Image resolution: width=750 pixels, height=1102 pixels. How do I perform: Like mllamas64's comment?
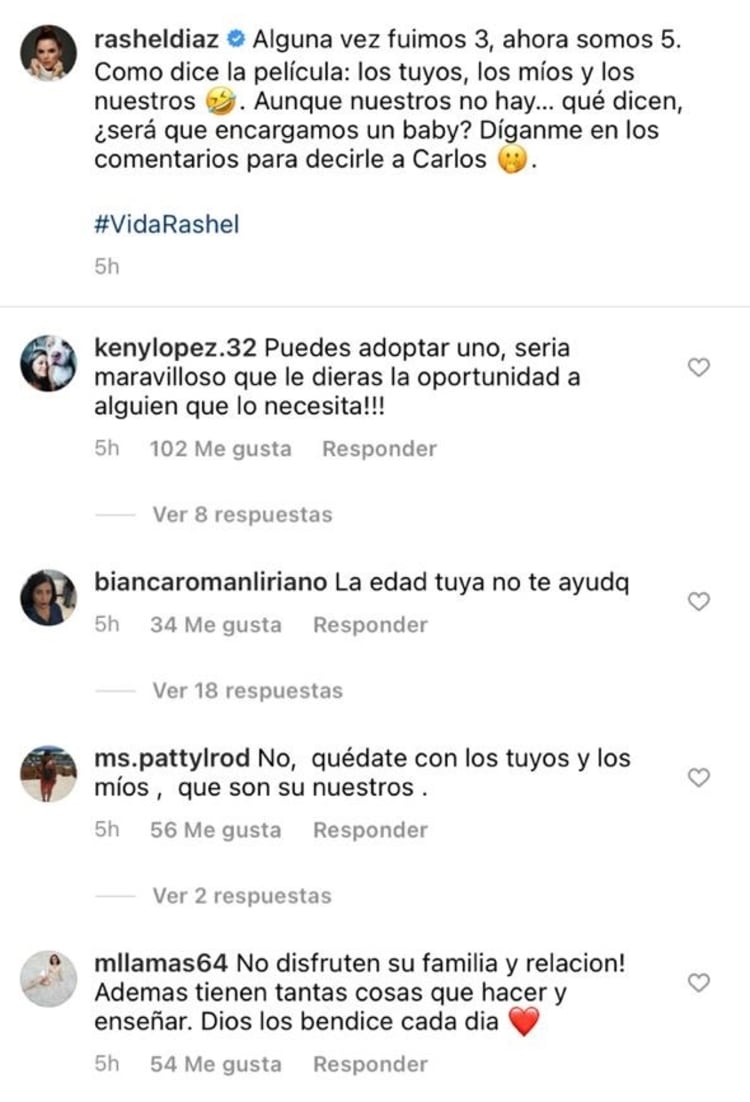(x=700, y=983)
